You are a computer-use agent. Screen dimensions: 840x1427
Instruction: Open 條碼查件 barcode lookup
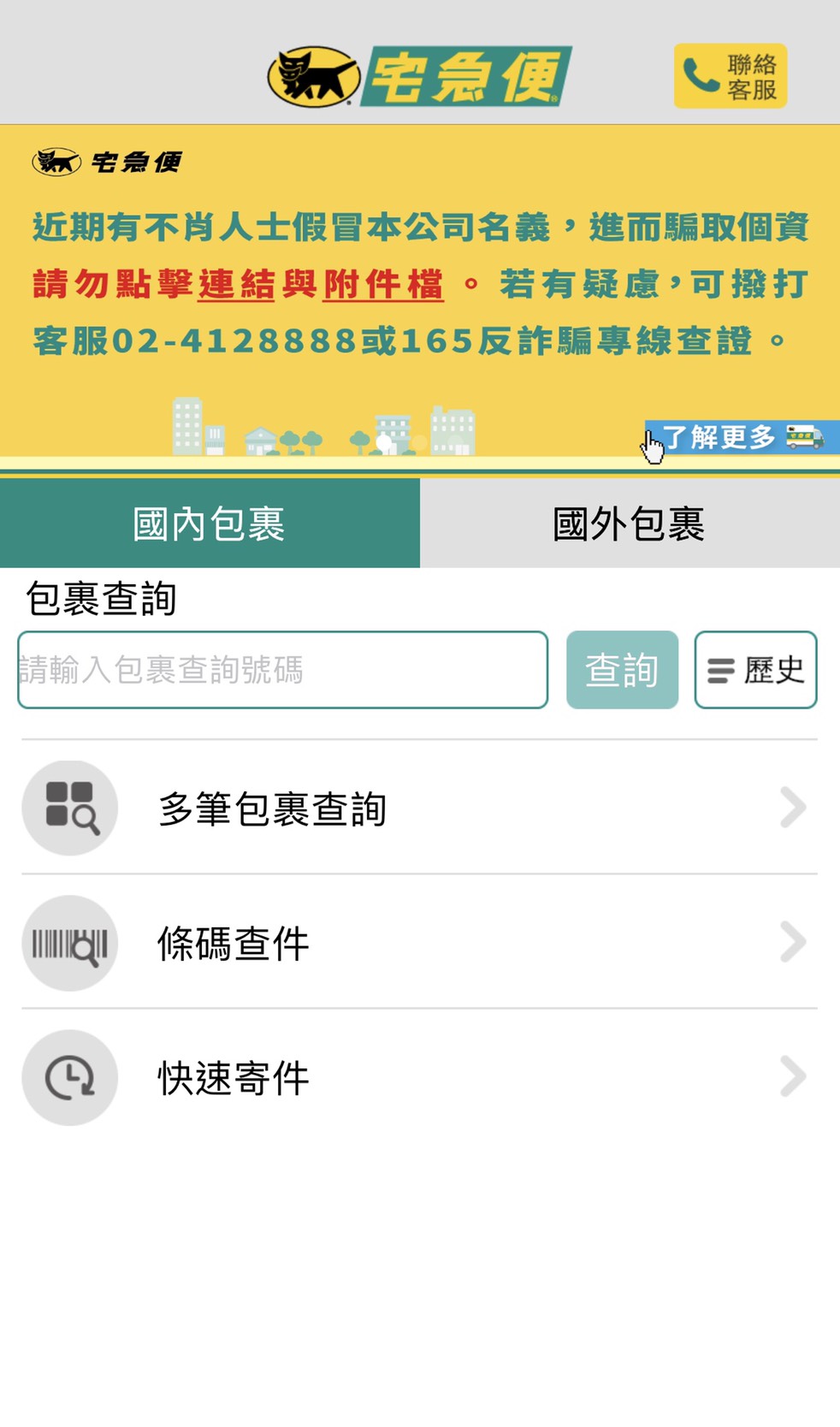point(419,942)
